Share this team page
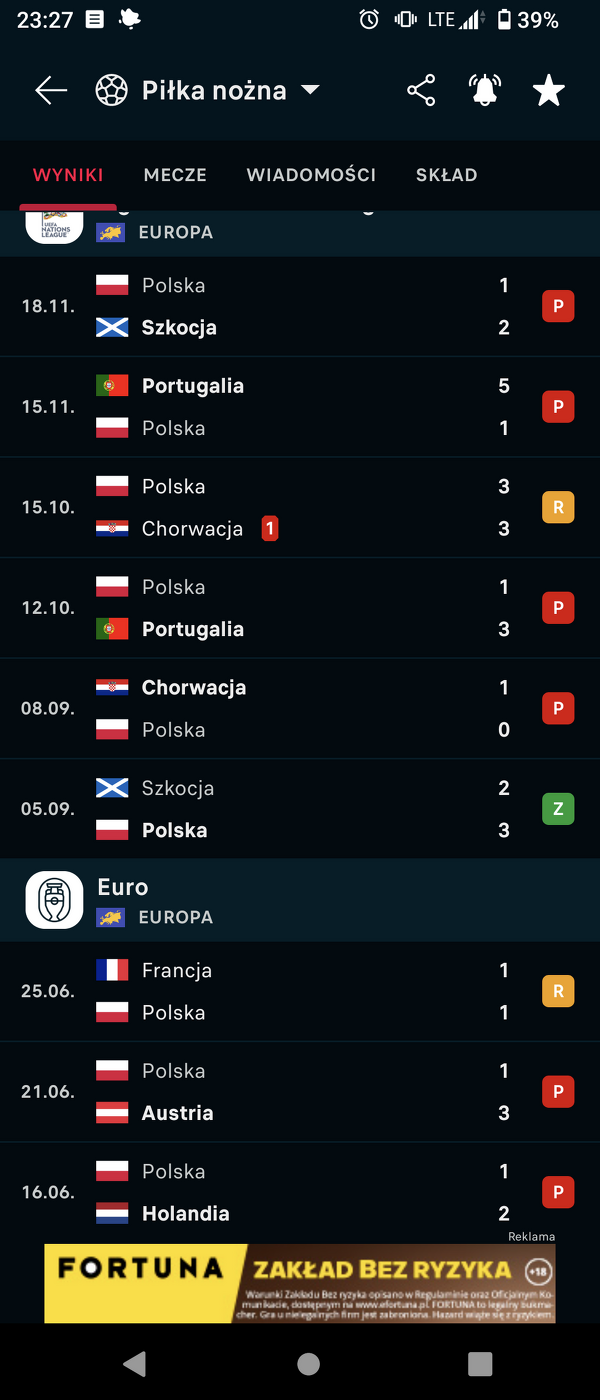Image resolution: width=600 pixels, height=1400 pixels. (421, 91)
